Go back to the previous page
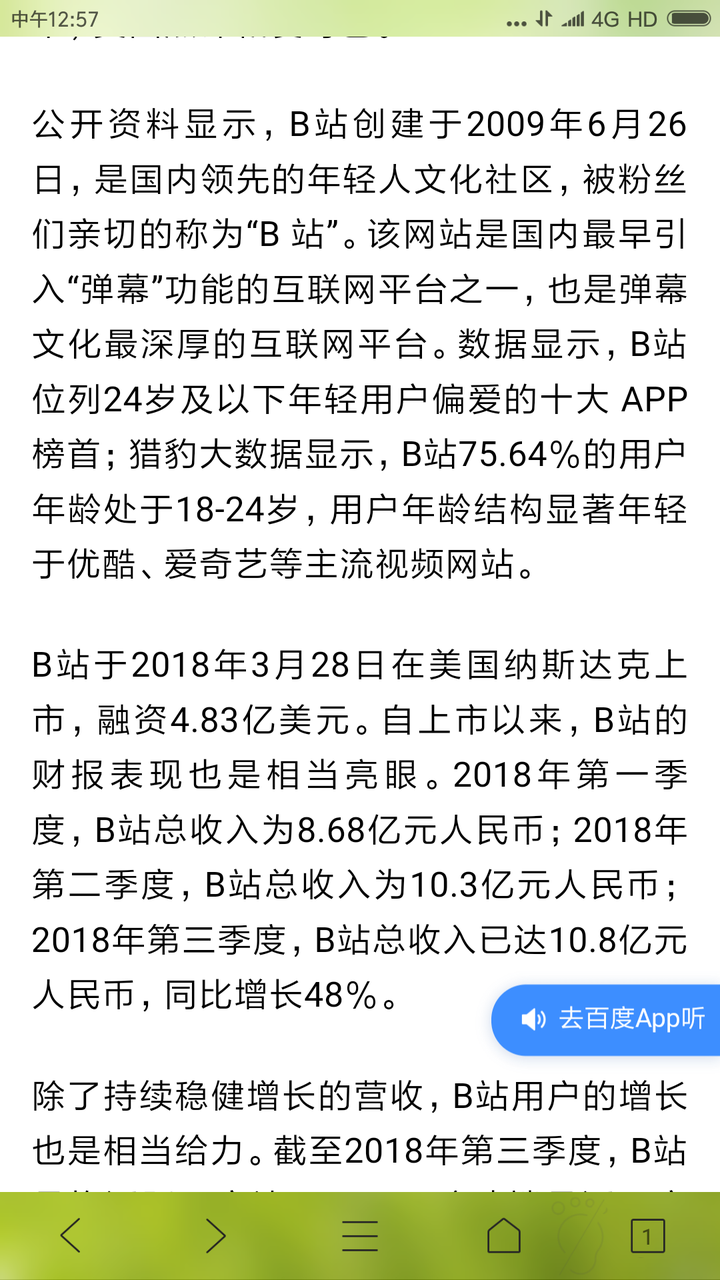Screen dimensions: 720x1280 click(x=71, y=1236)
